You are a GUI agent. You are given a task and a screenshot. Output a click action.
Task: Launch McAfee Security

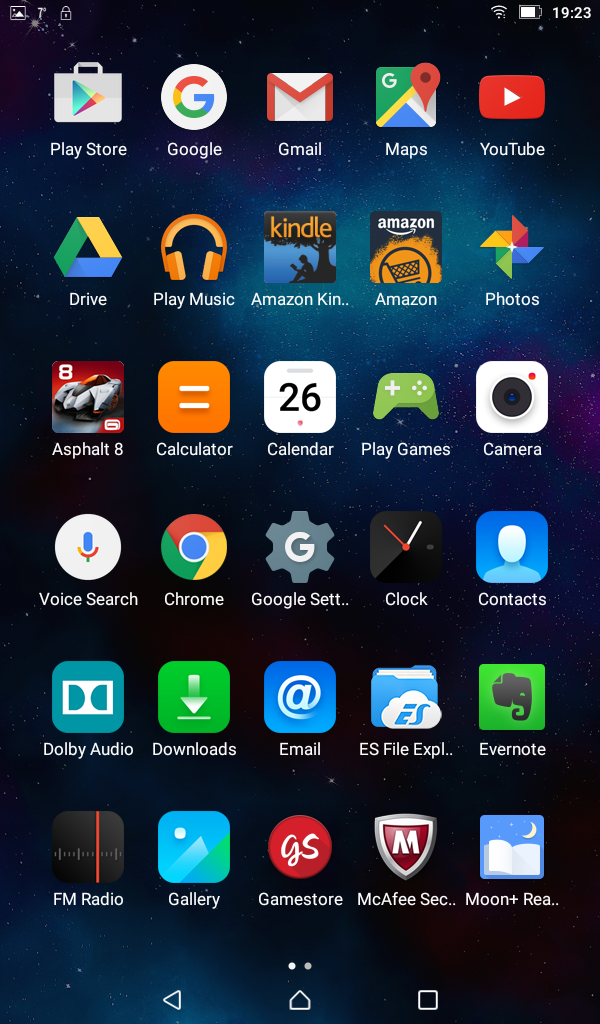[x=406, y=847]
